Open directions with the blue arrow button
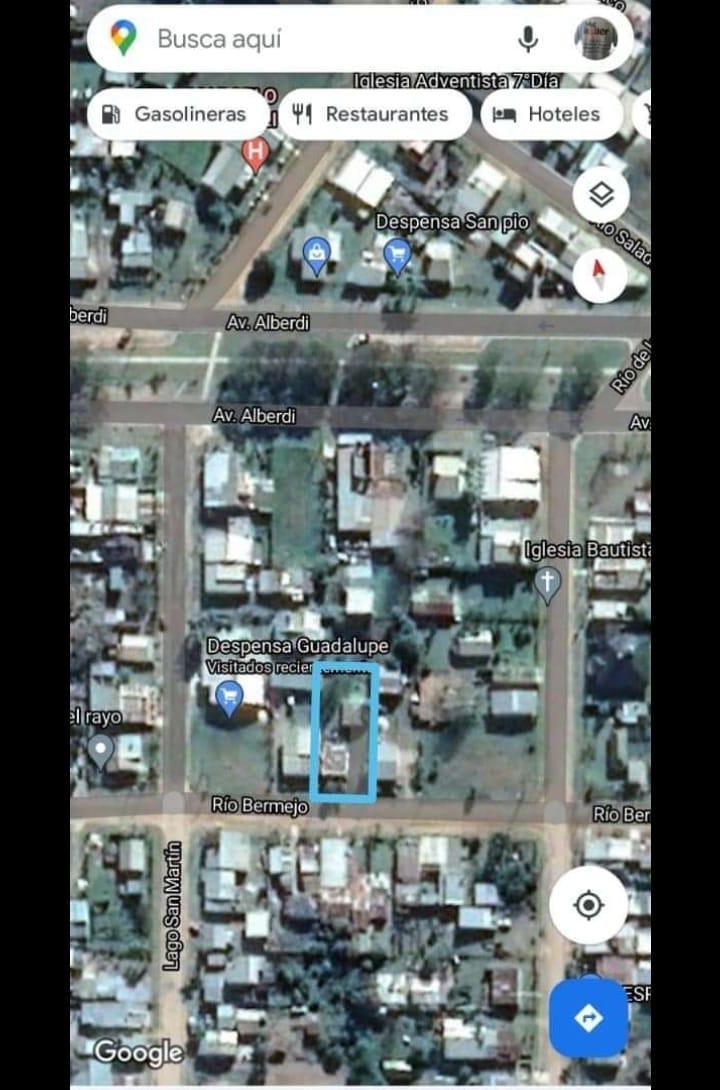 [588, 1018]
